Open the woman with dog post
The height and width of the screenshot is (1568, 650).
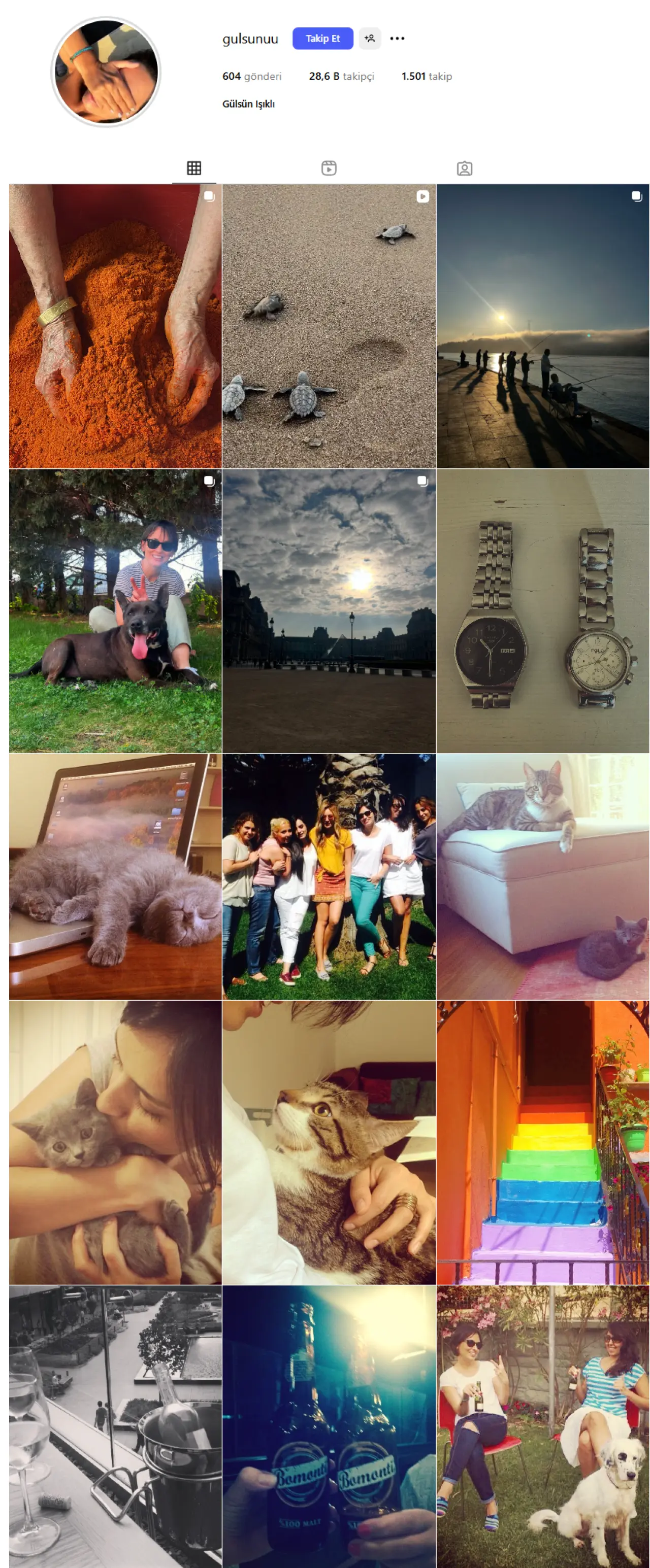[115, 610]
